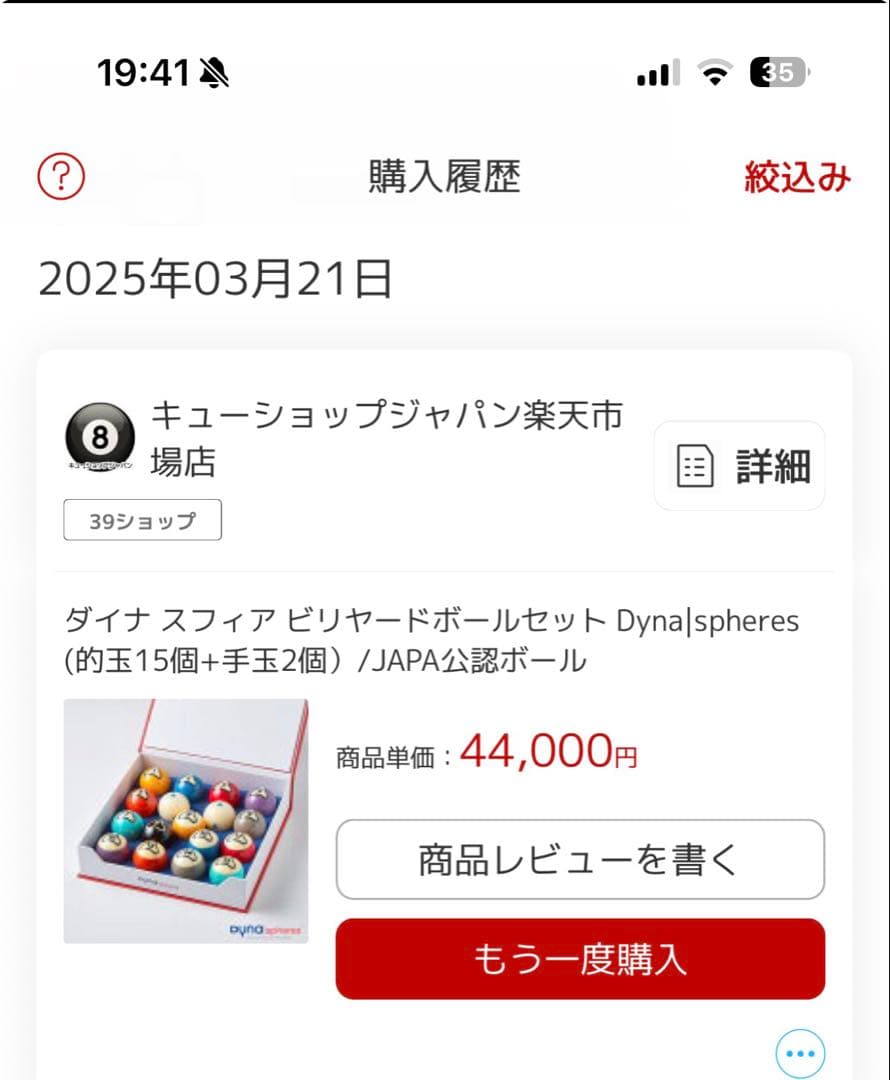Expand the more options menu for this order
This screenshot has width=890, height=1080.
coord(799,1052)
